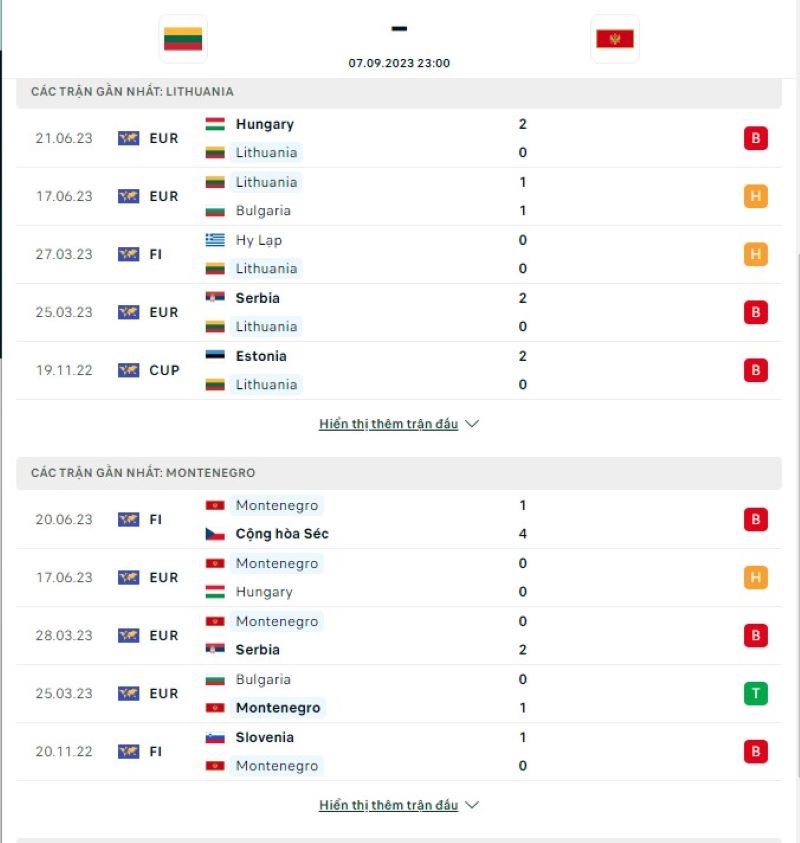This screenshot has width=800, height=843.
Task: Click the Hungary flag in the first match row
Action: click(x=216, y=124)
